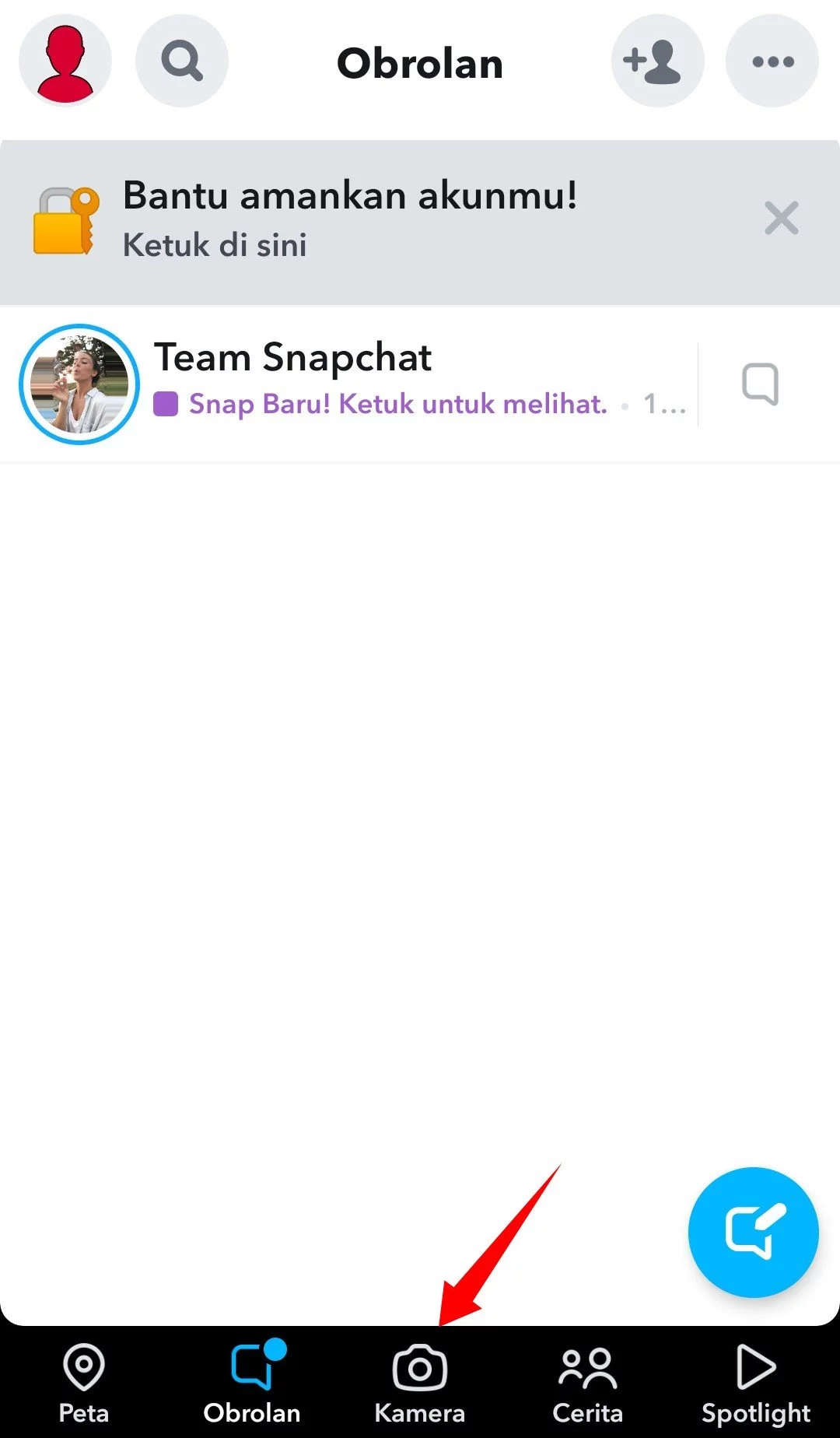
Task: Select the Obrolan tab
Action: pyautogui.click(x=252, y=1382)
